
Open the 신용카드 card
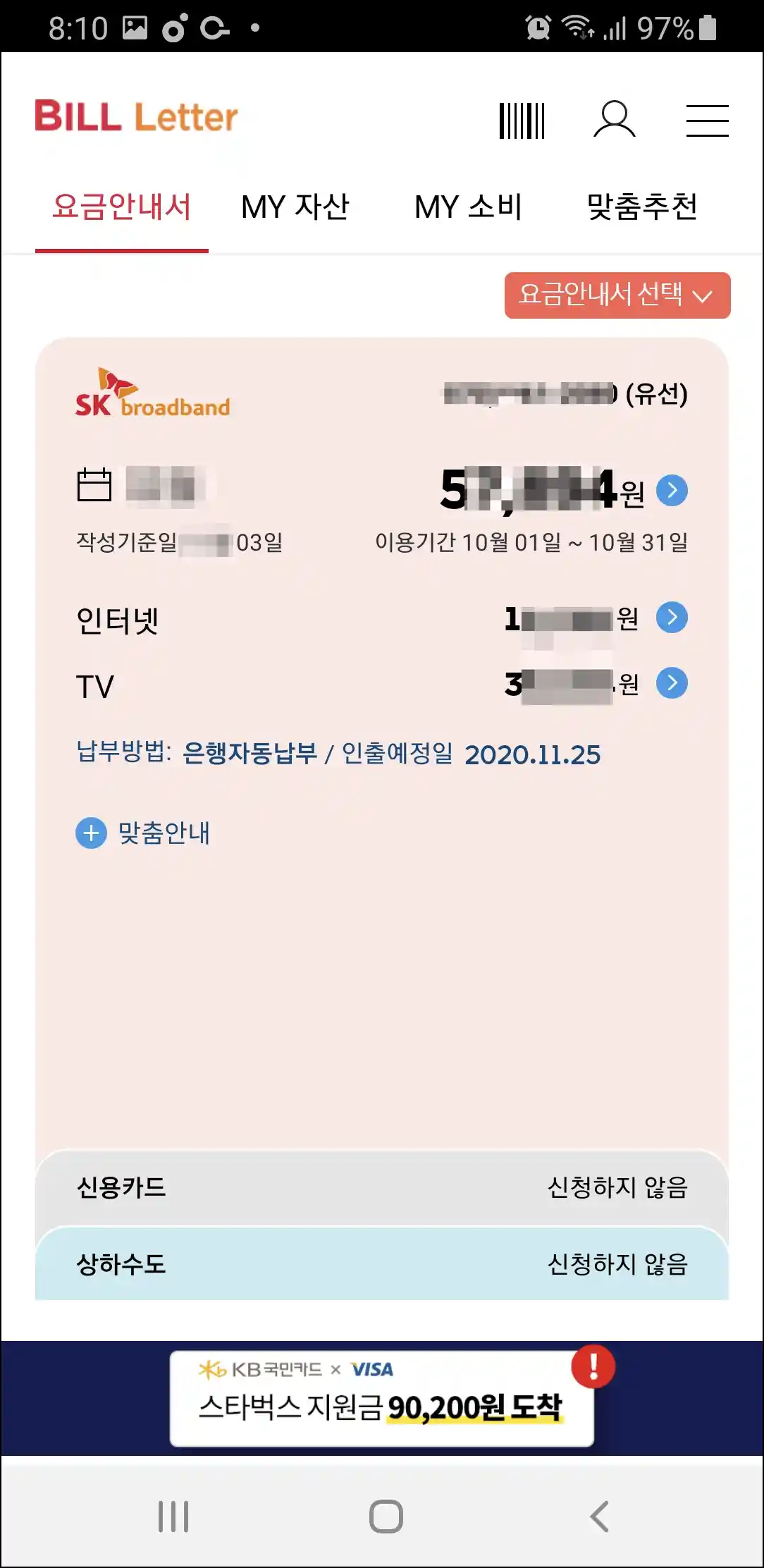(382, 1187)
